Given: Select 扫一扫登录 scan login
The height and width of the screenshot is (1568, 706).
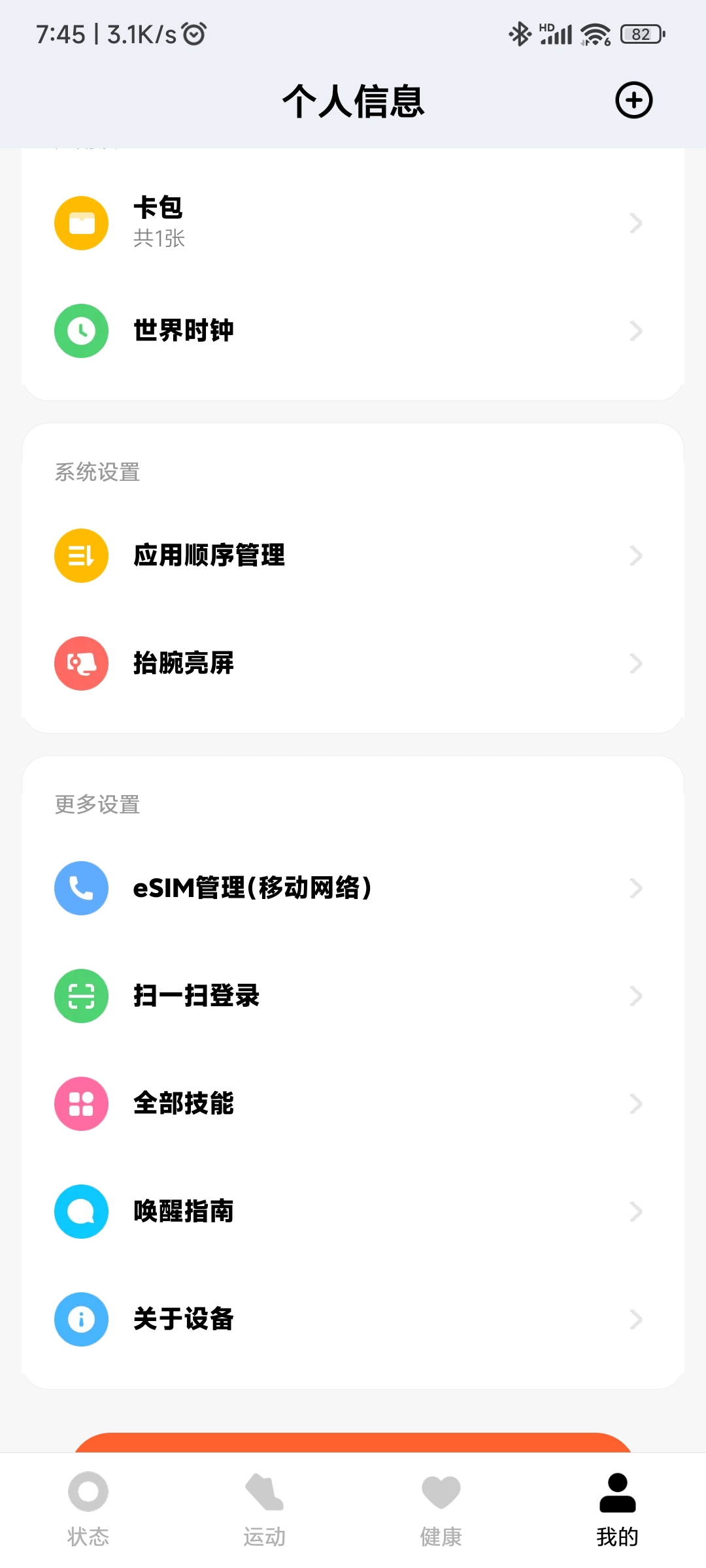Looking at the screenshot, I should (353, 996).
